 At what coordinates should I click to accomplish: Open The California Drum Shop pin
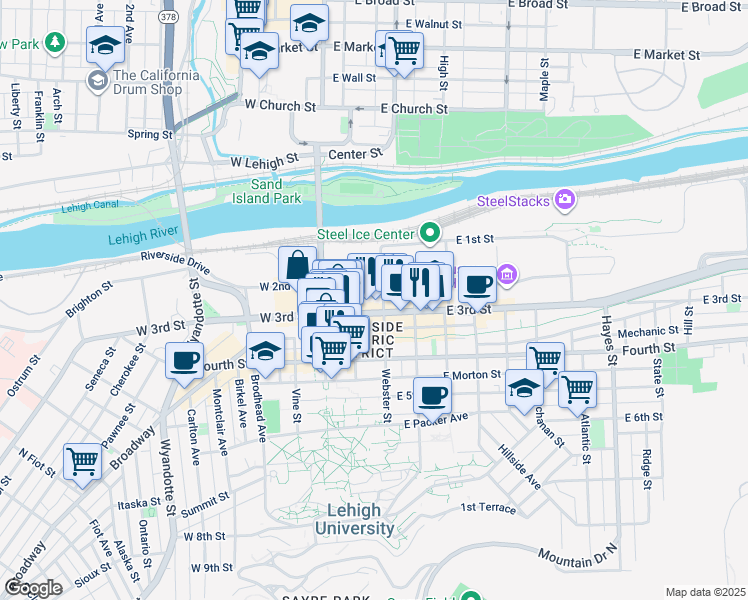[x=98, y=80]
